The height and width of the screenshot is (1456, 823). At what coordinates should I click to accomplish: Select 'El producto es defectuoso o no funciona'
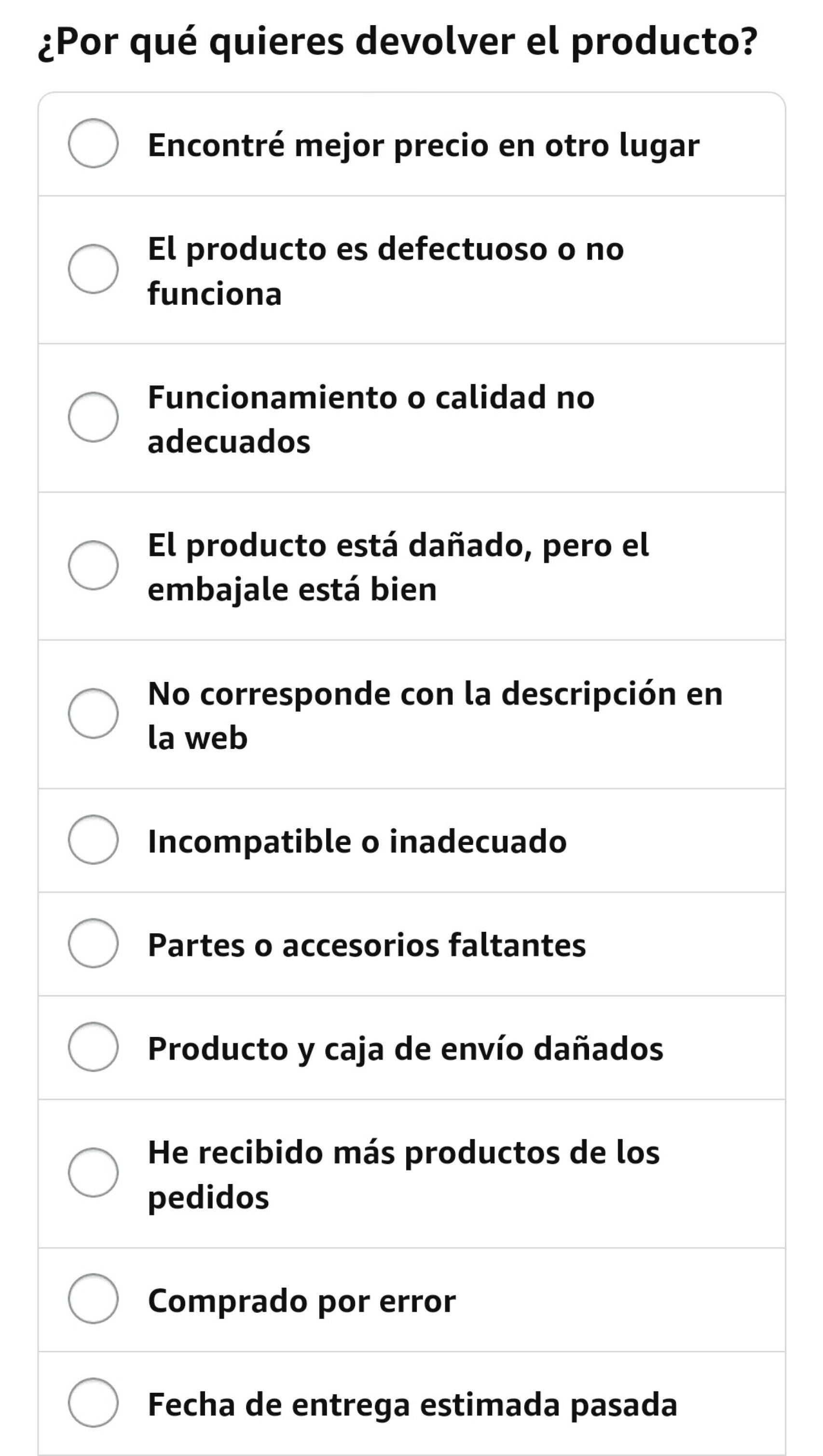click(x=93, y=270)
